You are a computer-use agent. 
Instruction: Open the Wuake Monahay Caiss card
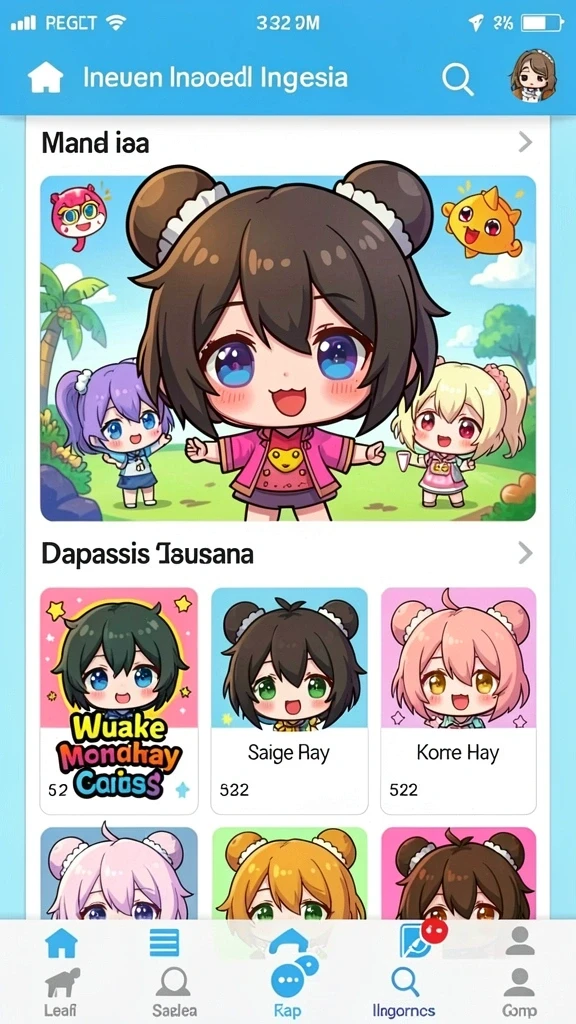click(119, 701)
